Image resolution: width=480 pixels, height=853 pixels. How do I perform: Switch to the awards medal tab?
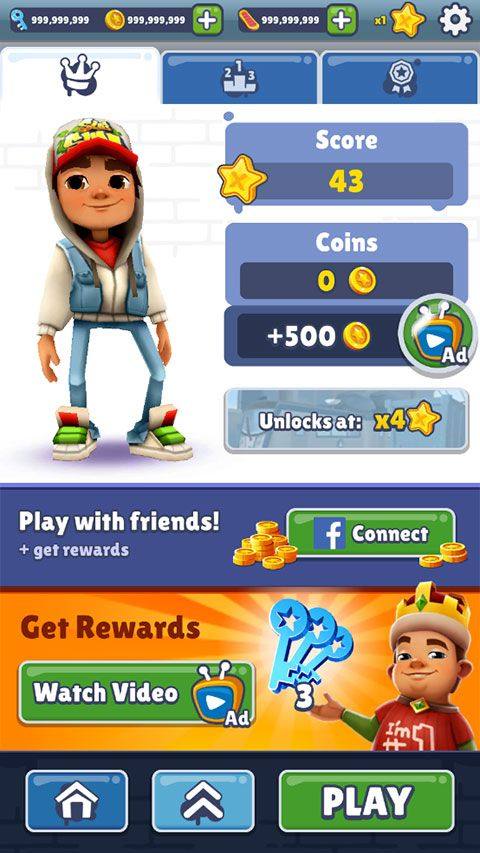click(x=400, y=77)
